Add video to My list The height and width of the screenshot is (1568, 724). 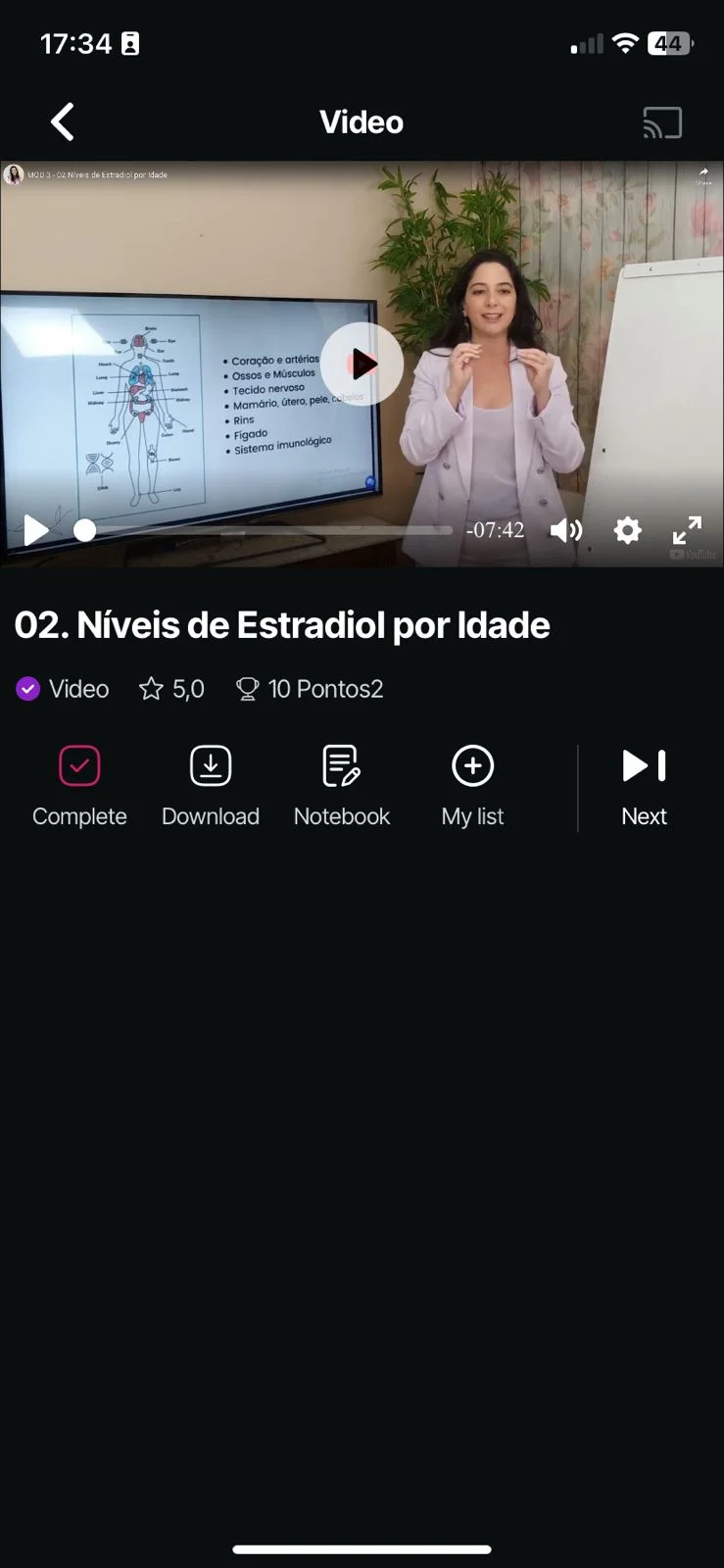point(471,784)
